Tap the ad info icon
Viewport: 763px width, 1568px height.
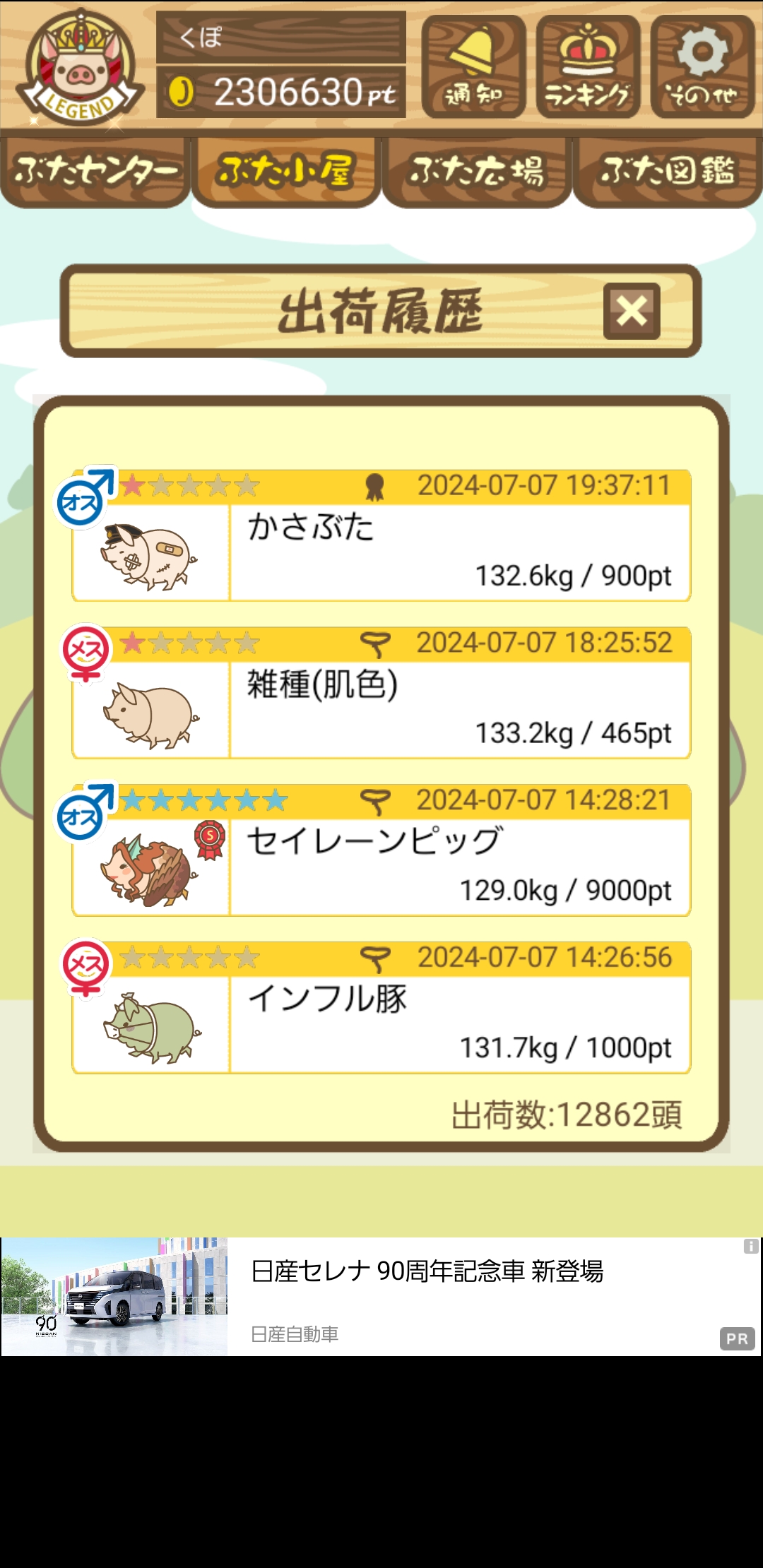[x=751, y=1247]
